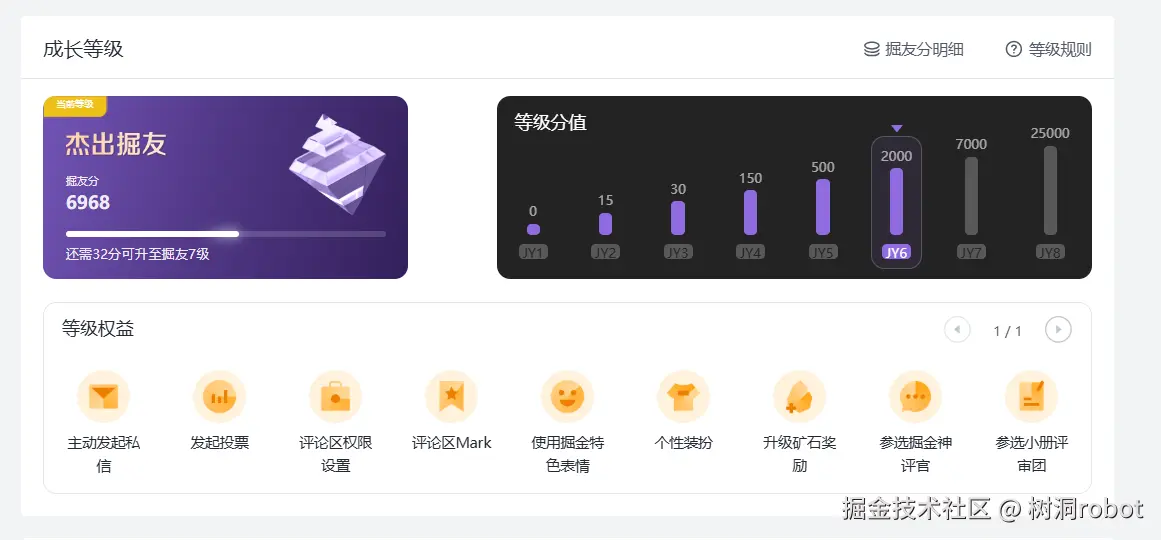1161x540 pixels.
Task: Open the 使用掘金特色表情 benefit
Action: pos(567,398)
